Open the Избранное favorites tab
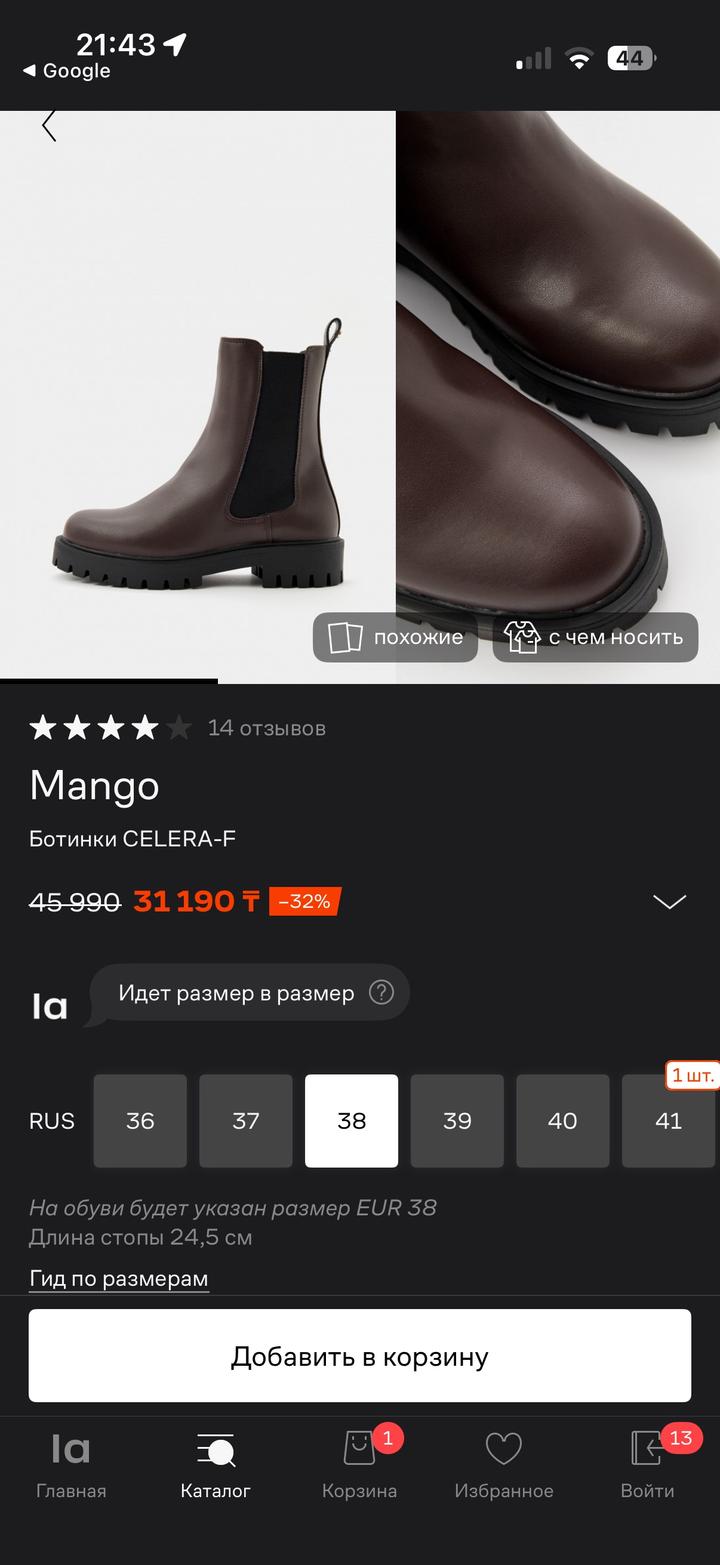Image resolution: width=720 pixels, height=1565 pixels. pos(504,1465)
